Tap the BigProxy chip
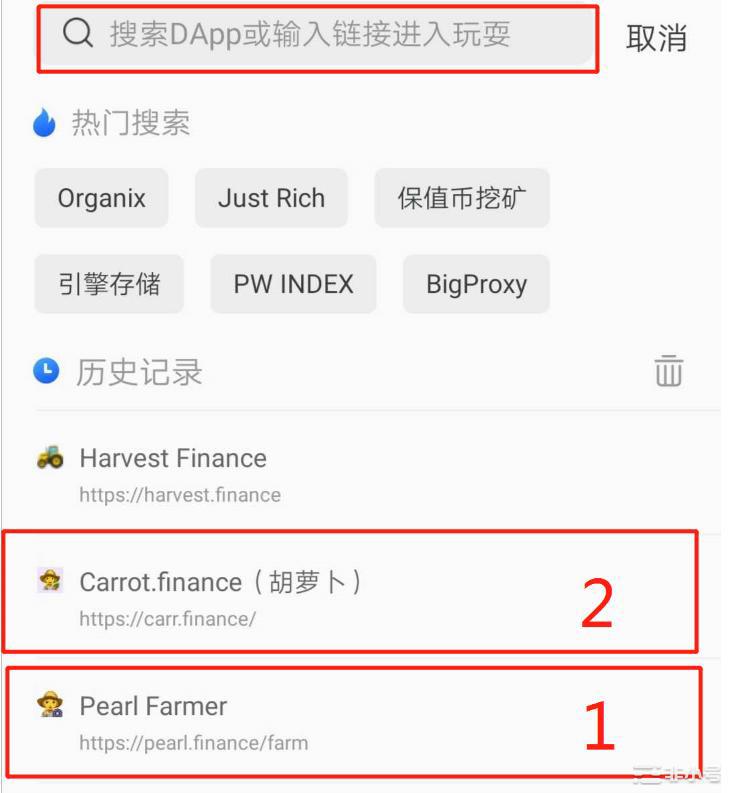The height and width of the screenshot is (793, 729). pyautogui.click(x=476, y=284)
